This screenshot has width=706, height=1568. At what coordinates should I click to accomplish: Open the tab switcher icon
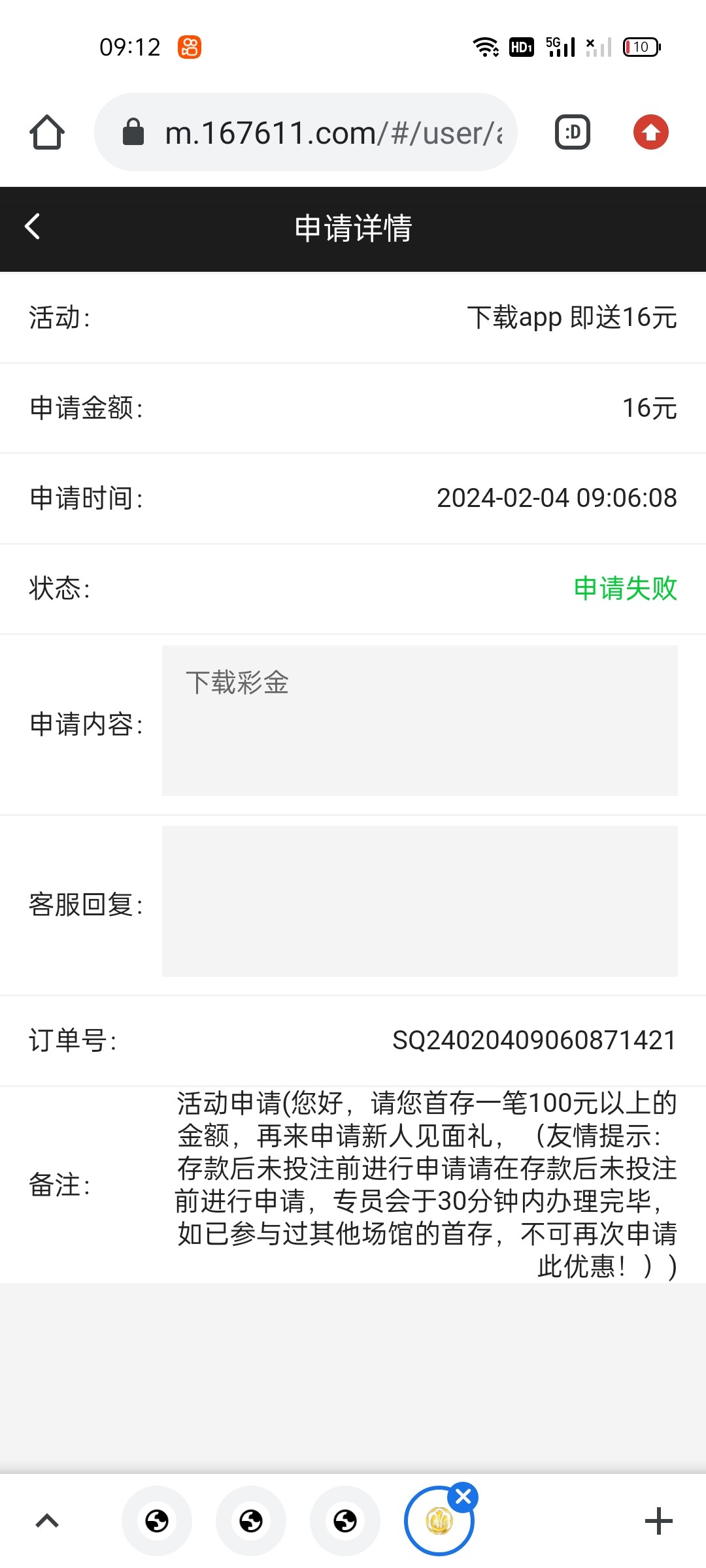(573, 133)
